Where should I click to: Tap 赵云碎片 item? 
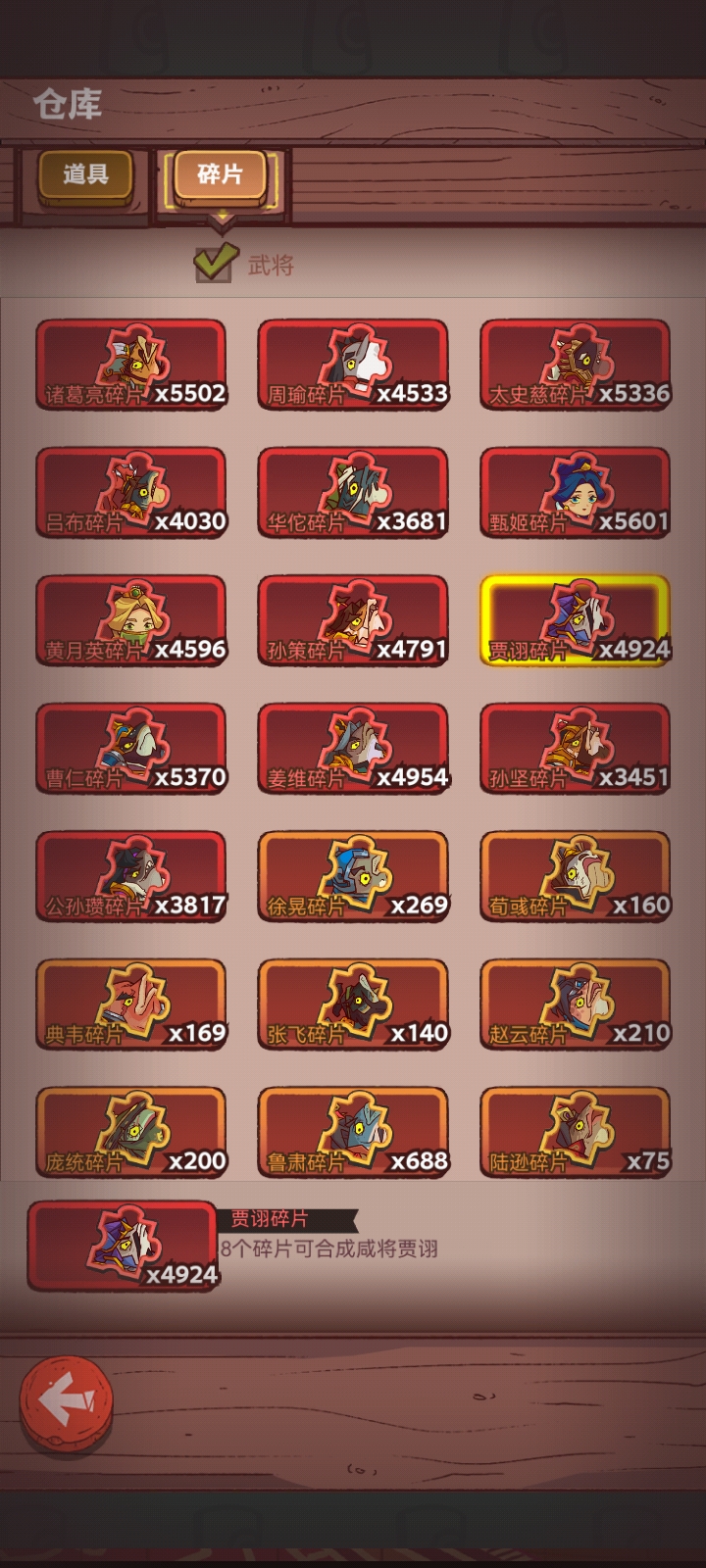click(x=576, y=1004)
